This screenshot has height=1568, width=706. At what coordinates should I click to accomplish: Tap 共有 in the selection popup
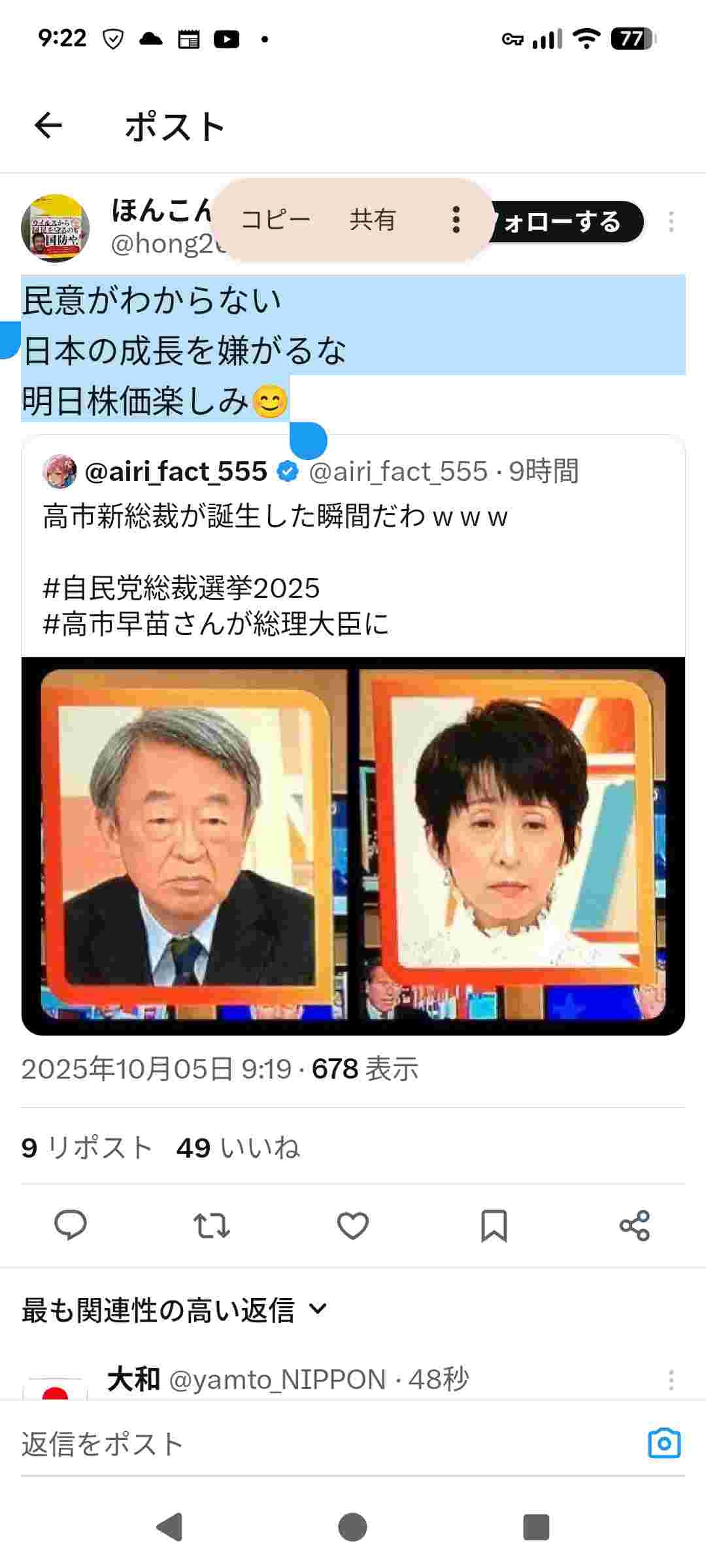point(373,220)
